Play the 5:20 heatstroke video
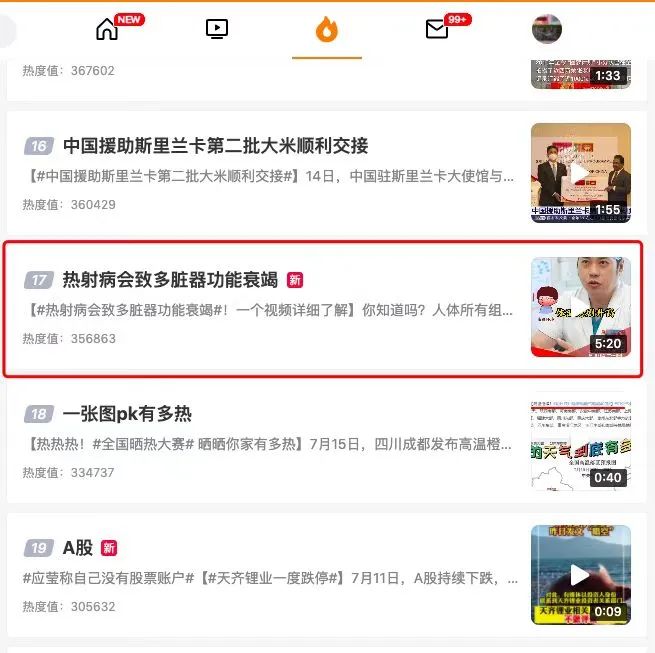This screenshot has width=655, height=653. (x=580, y=306)
